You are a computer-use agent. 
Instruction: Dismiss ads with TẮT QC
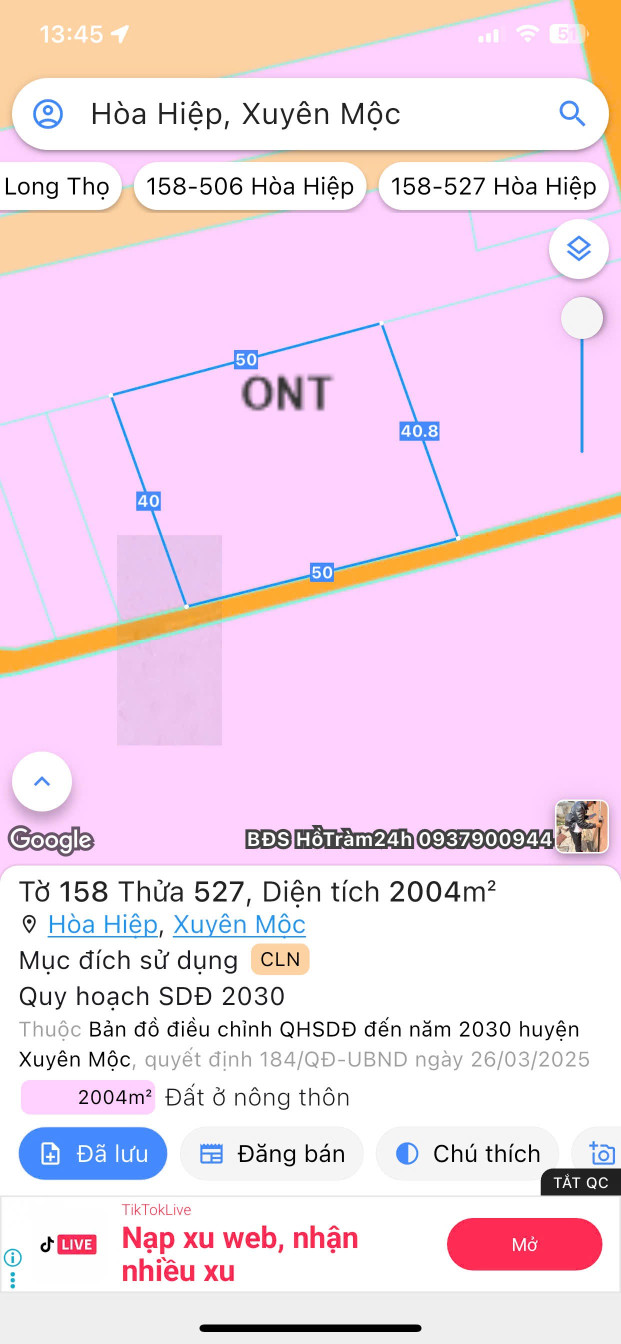click(x=581, y=1182)
